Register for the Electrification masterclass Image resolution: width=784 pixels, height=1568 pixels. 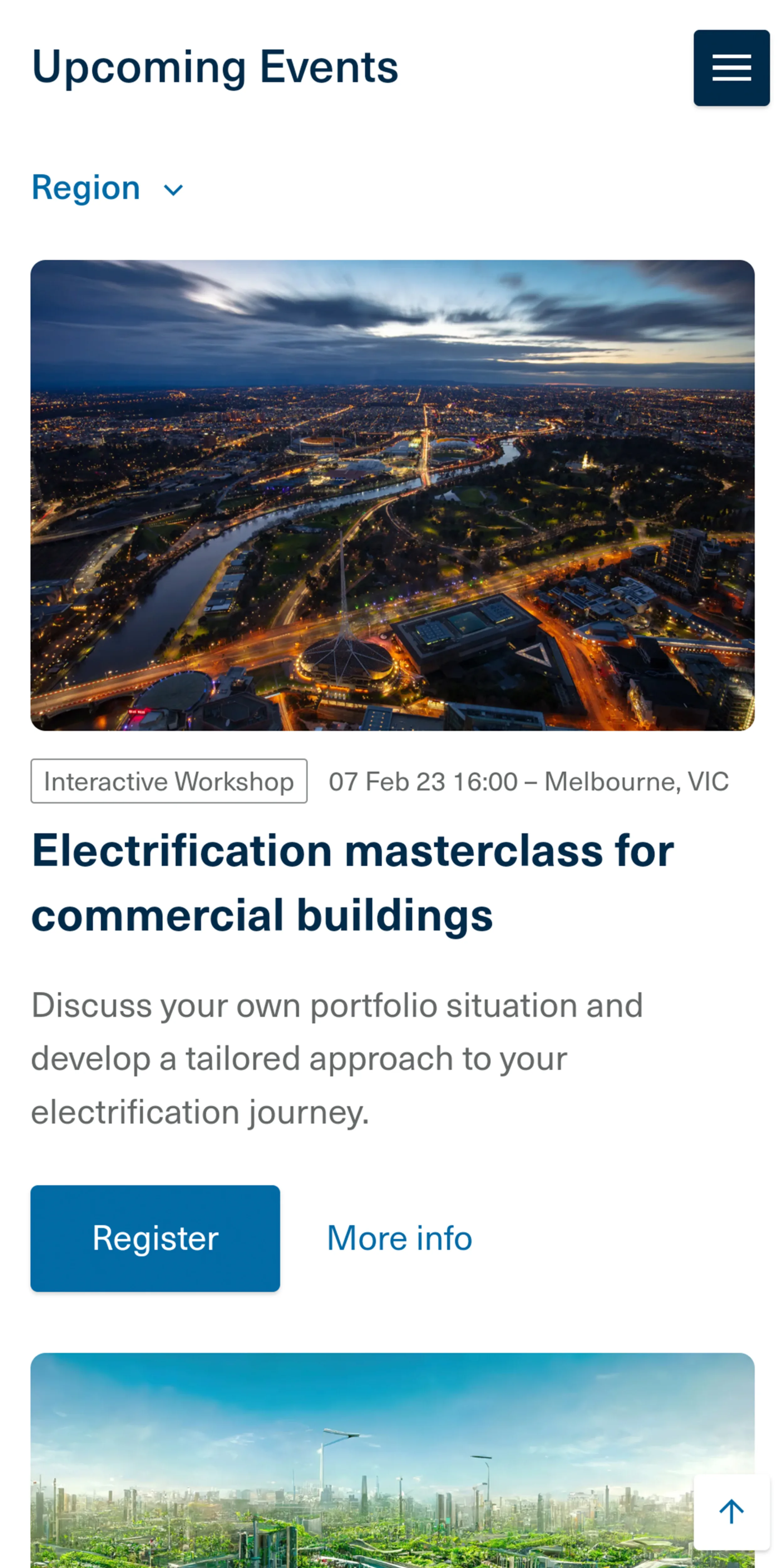tap(155, 1238)
